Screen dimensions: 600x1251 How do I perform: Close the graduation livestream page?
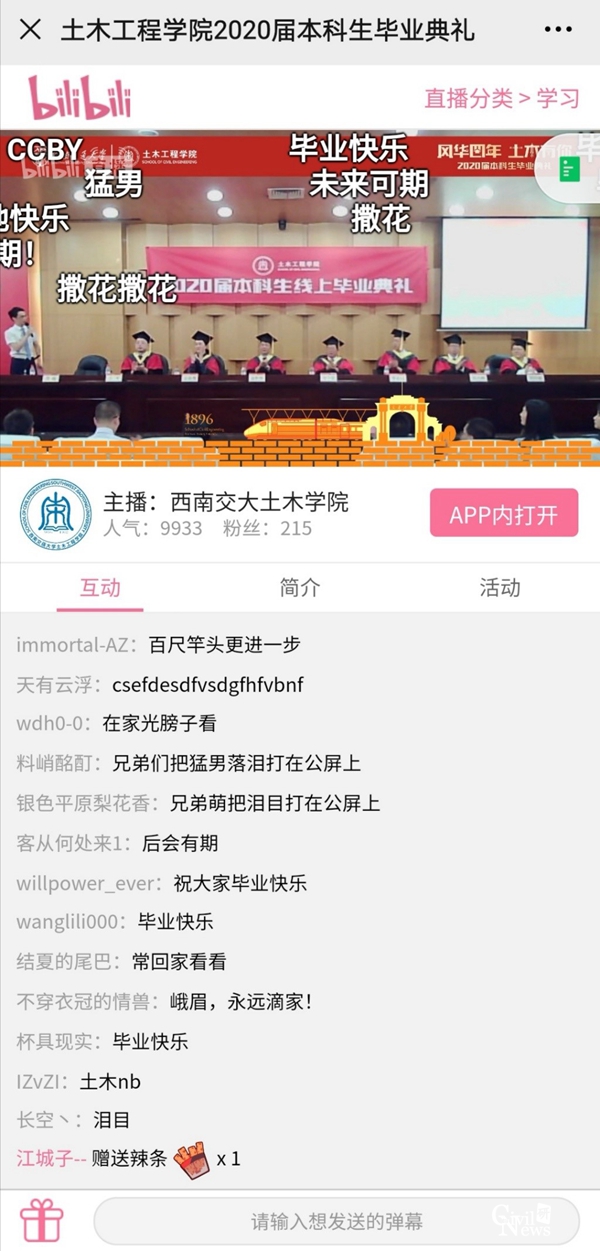(31, 30)
